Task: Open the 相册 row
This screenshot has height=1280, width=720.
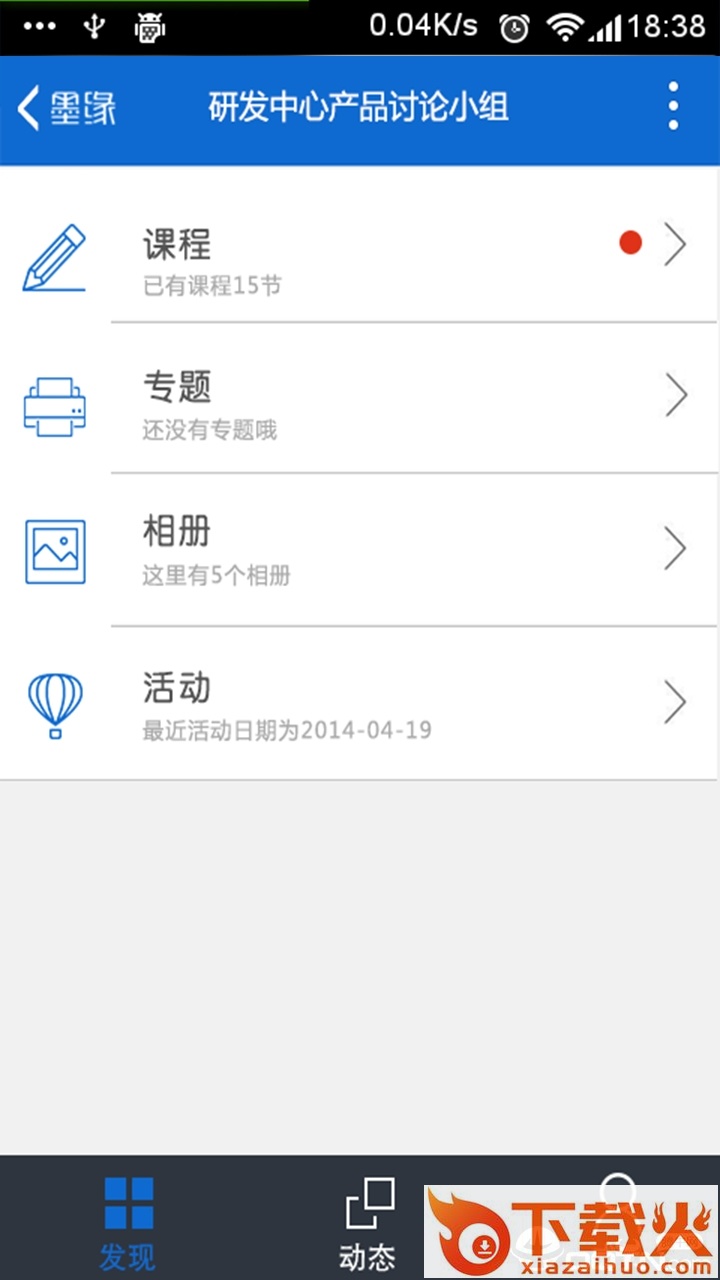Action: click(360, 550)
